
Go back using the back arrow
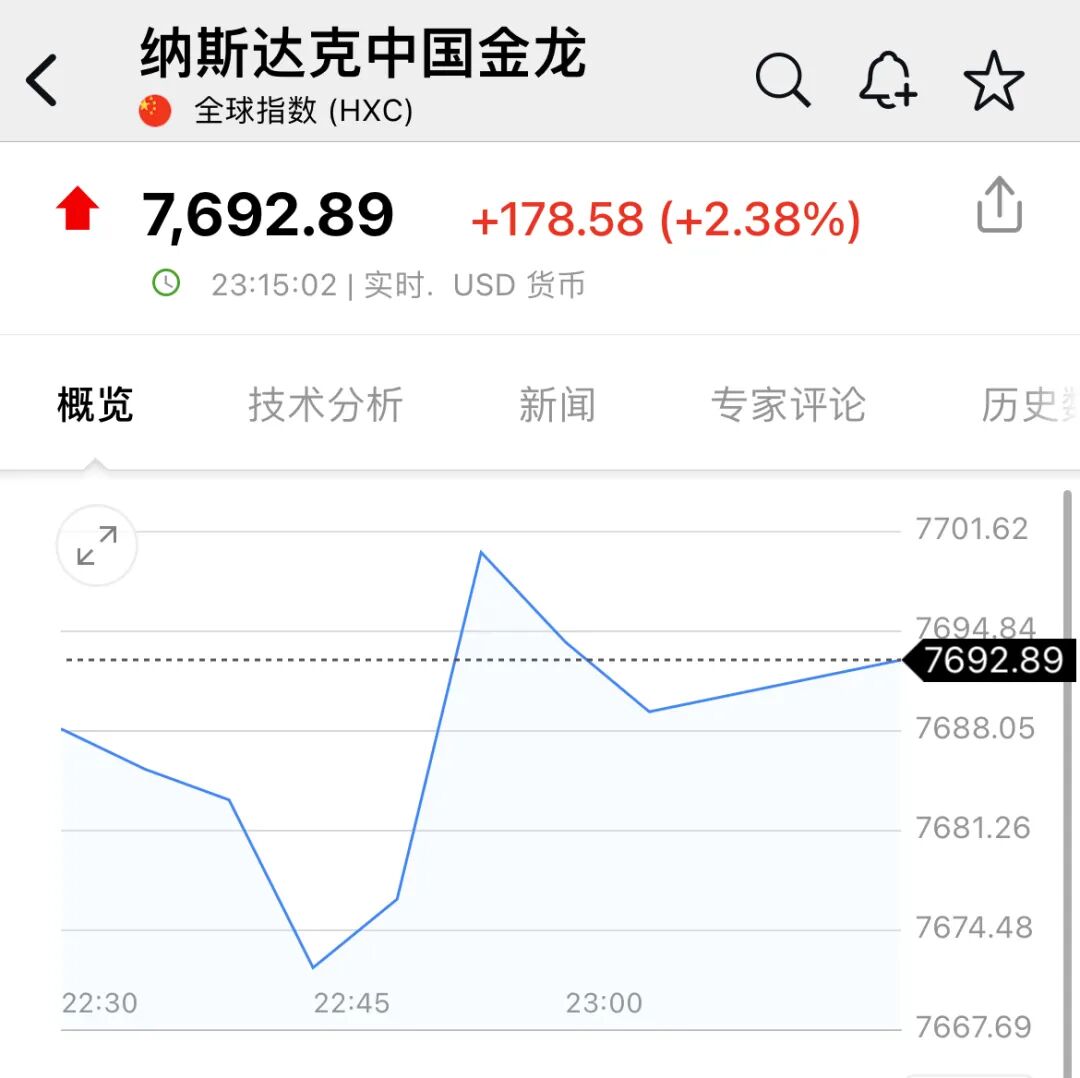42,80
